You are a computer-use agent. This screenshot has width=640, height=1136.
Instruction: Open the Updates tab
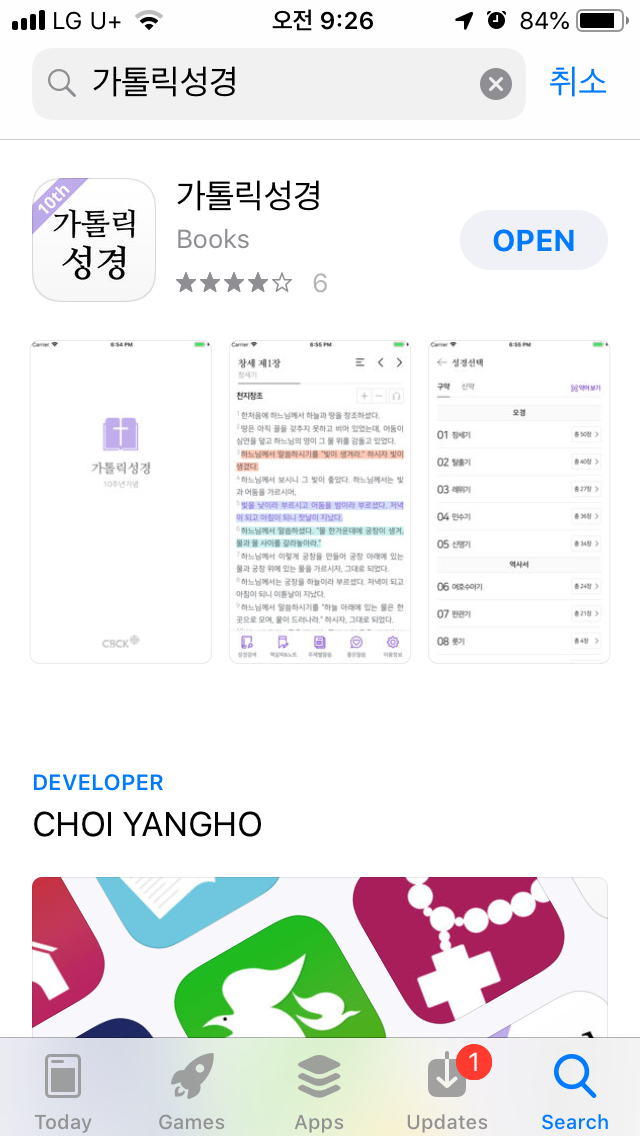(x=447, y=1092)
